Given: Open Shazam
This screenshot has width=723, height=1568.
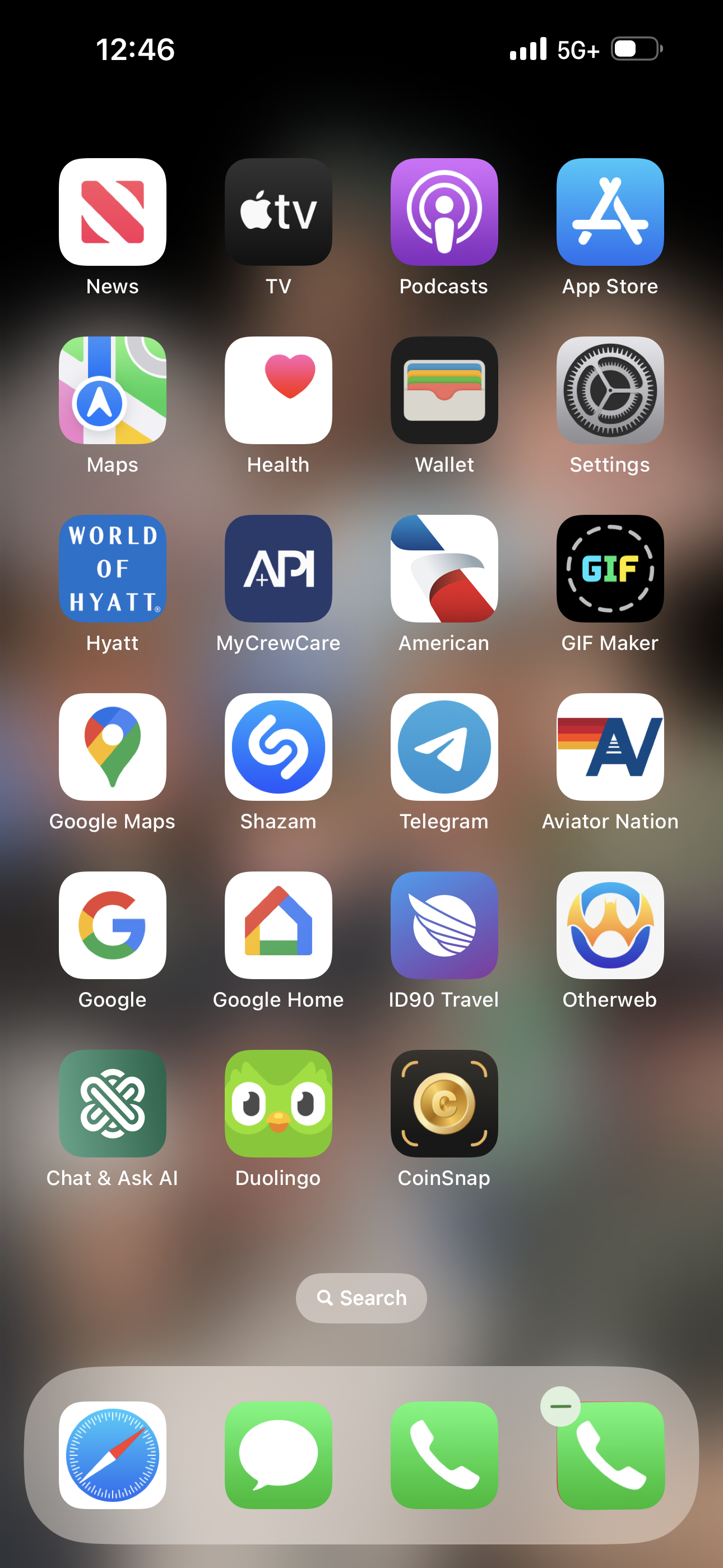Looking at the screenshot, I should coord(278,747).
